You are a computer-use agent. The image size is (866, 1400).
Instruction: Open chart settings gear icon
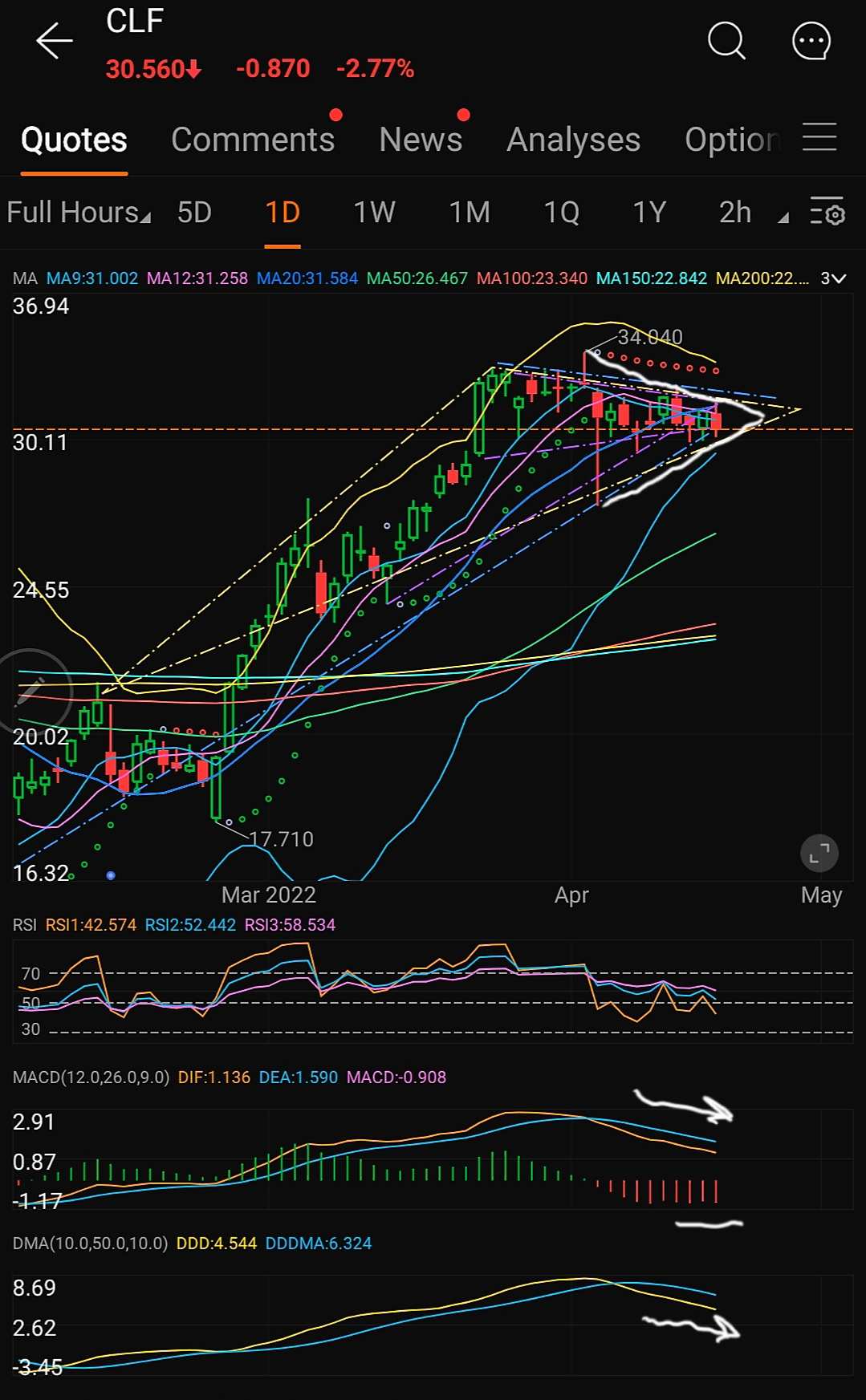(x=827, y=213)
